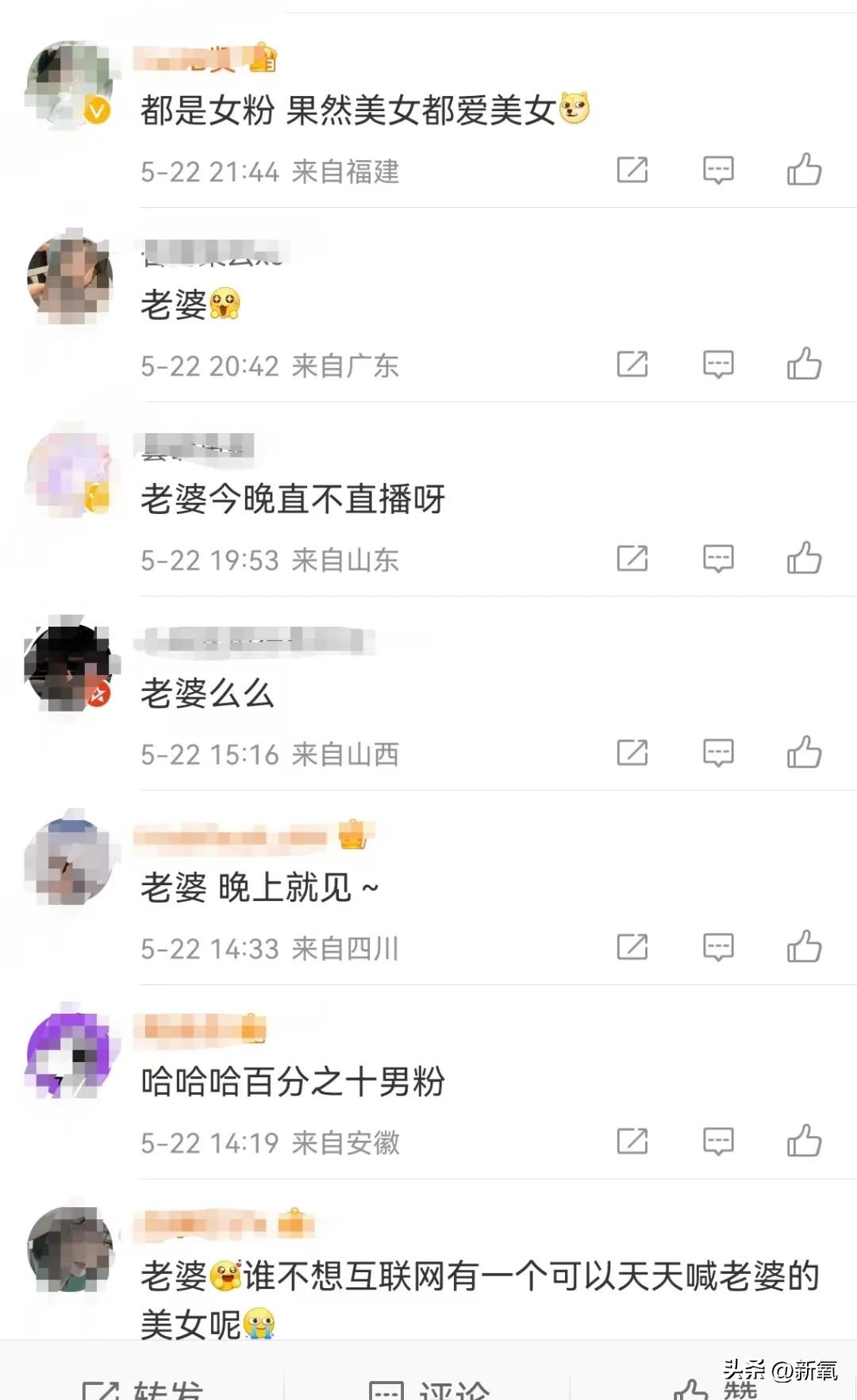
Task: Forward the comment "老婆今晚直不直播呀"
Action: click(631, 559)
